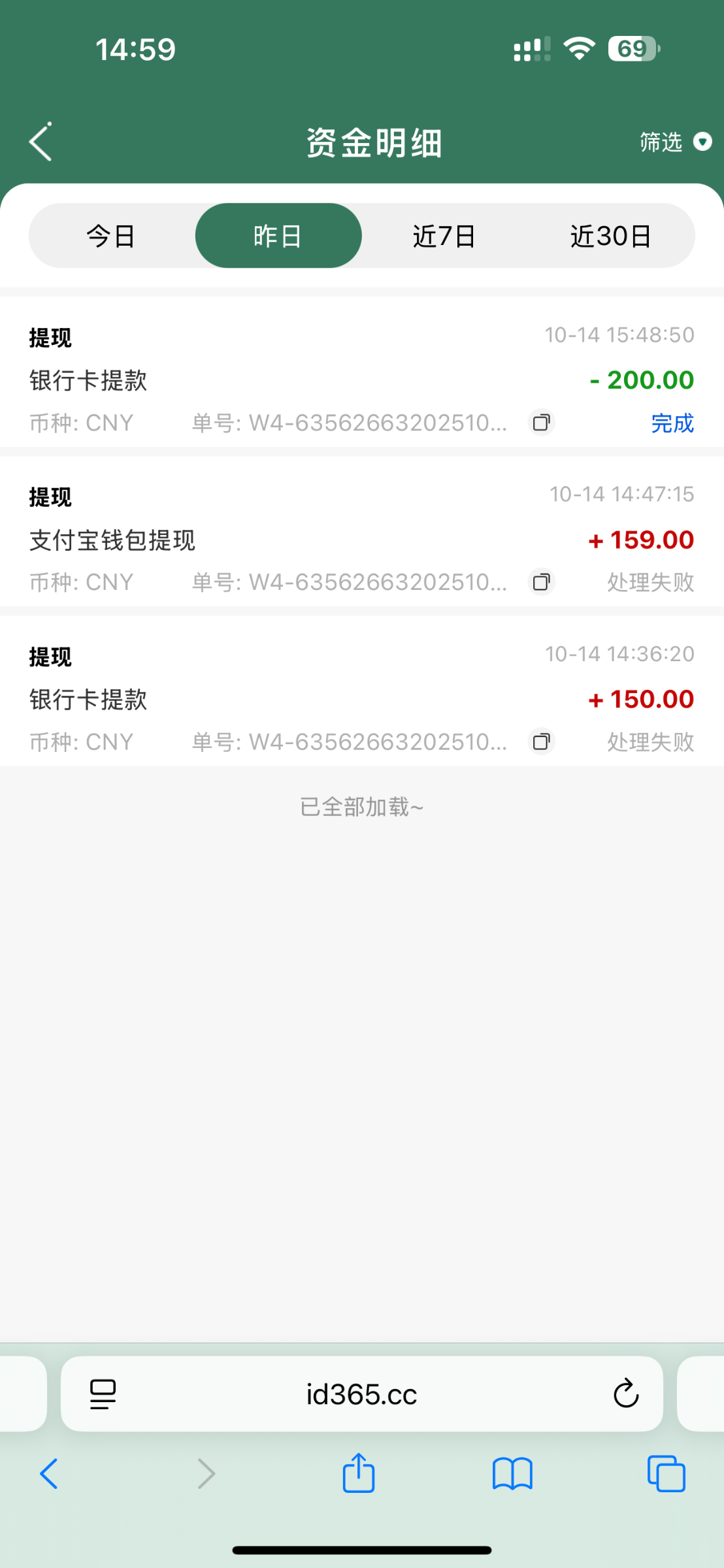The height and width of the screenshot is (1568, 724).
Task: Show all open Safari tabs
Action: (666, 1473)
